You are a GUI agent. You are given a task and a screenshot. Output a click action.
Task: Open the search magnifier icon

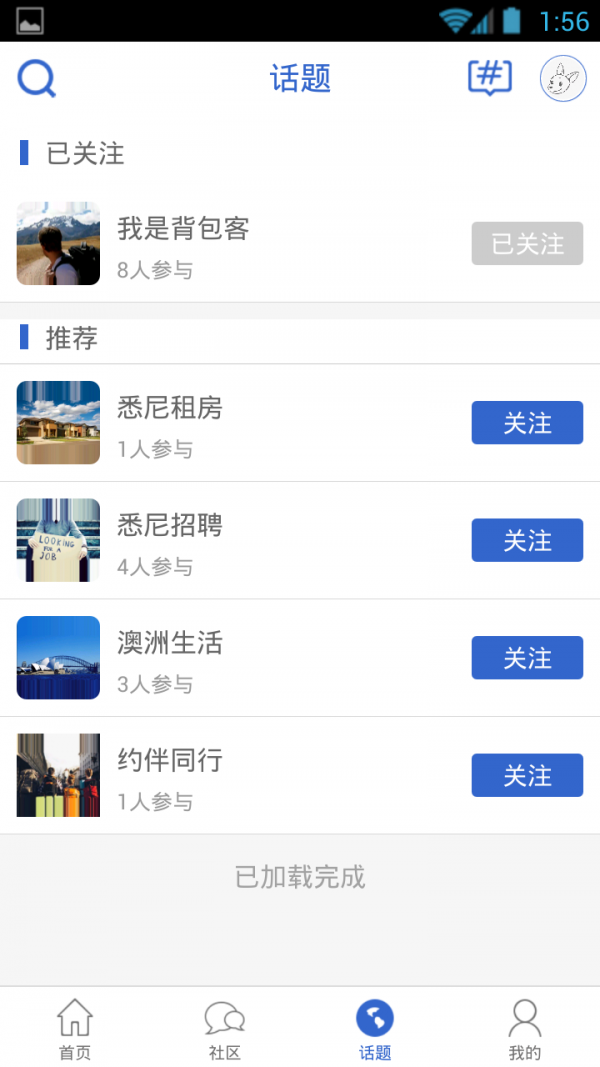[x=37, y=78]
